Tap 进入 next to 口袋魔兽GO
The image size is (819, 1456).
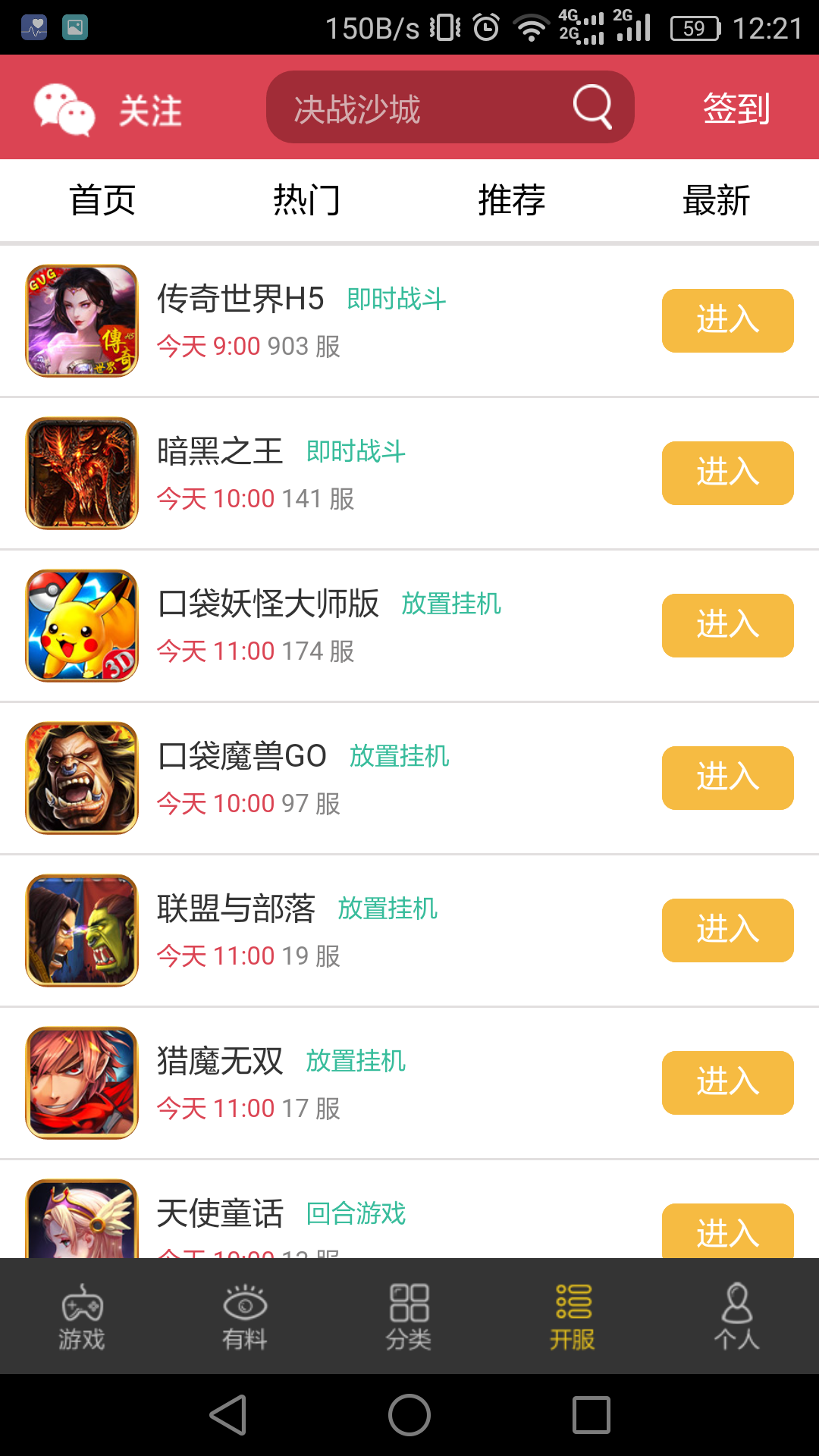[x=727, y=778]
